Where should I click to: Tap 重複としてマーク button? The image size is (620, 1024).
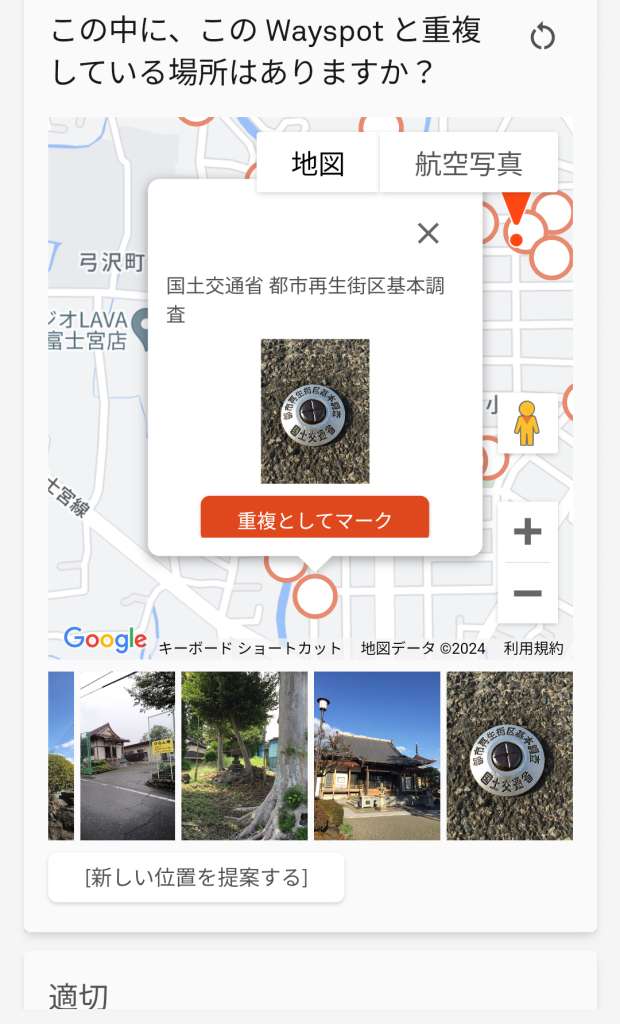(x=315, y=519)
